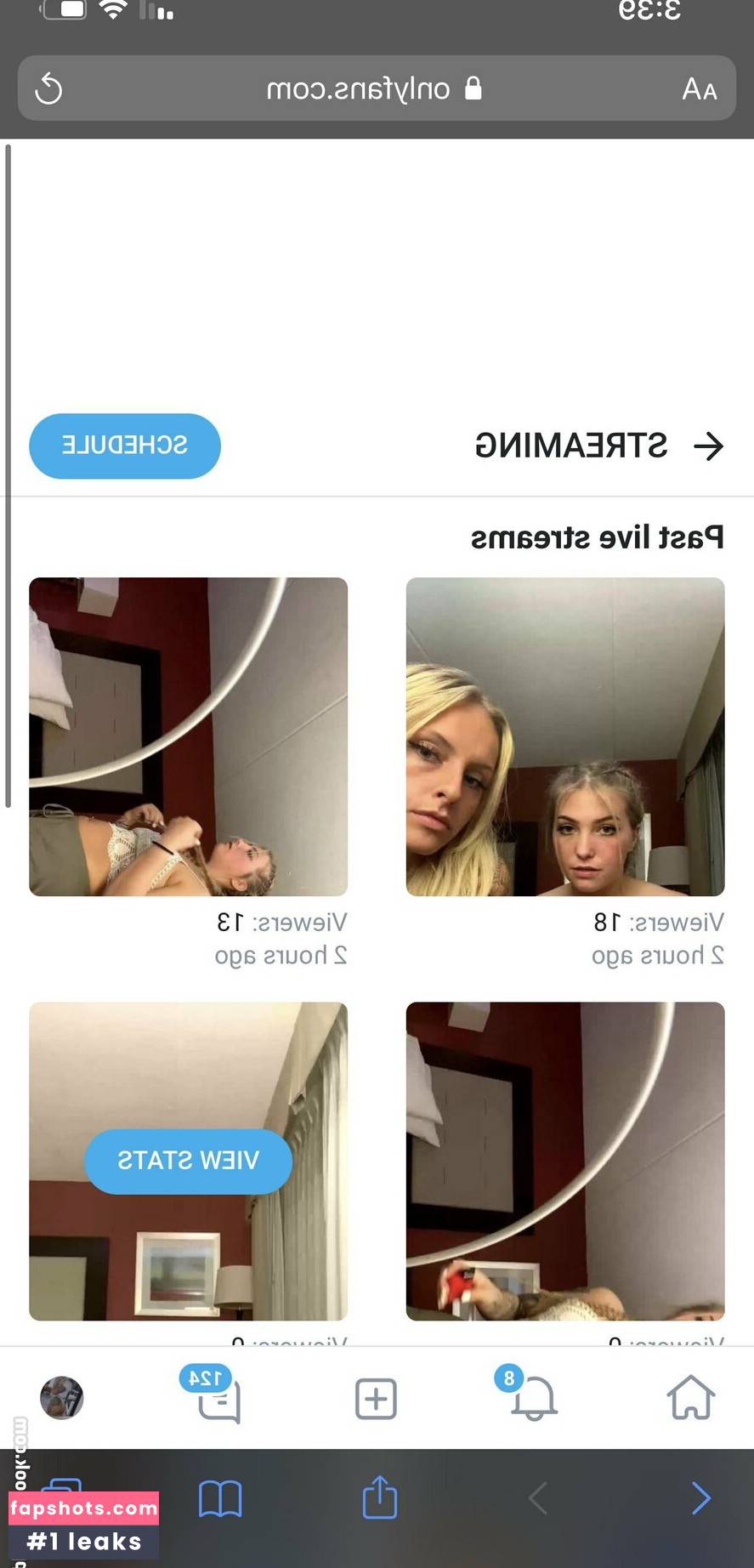The height and width of the screenshot is (1568, 754).
Task: Open the notifications bell
Action: [533, 1399]
